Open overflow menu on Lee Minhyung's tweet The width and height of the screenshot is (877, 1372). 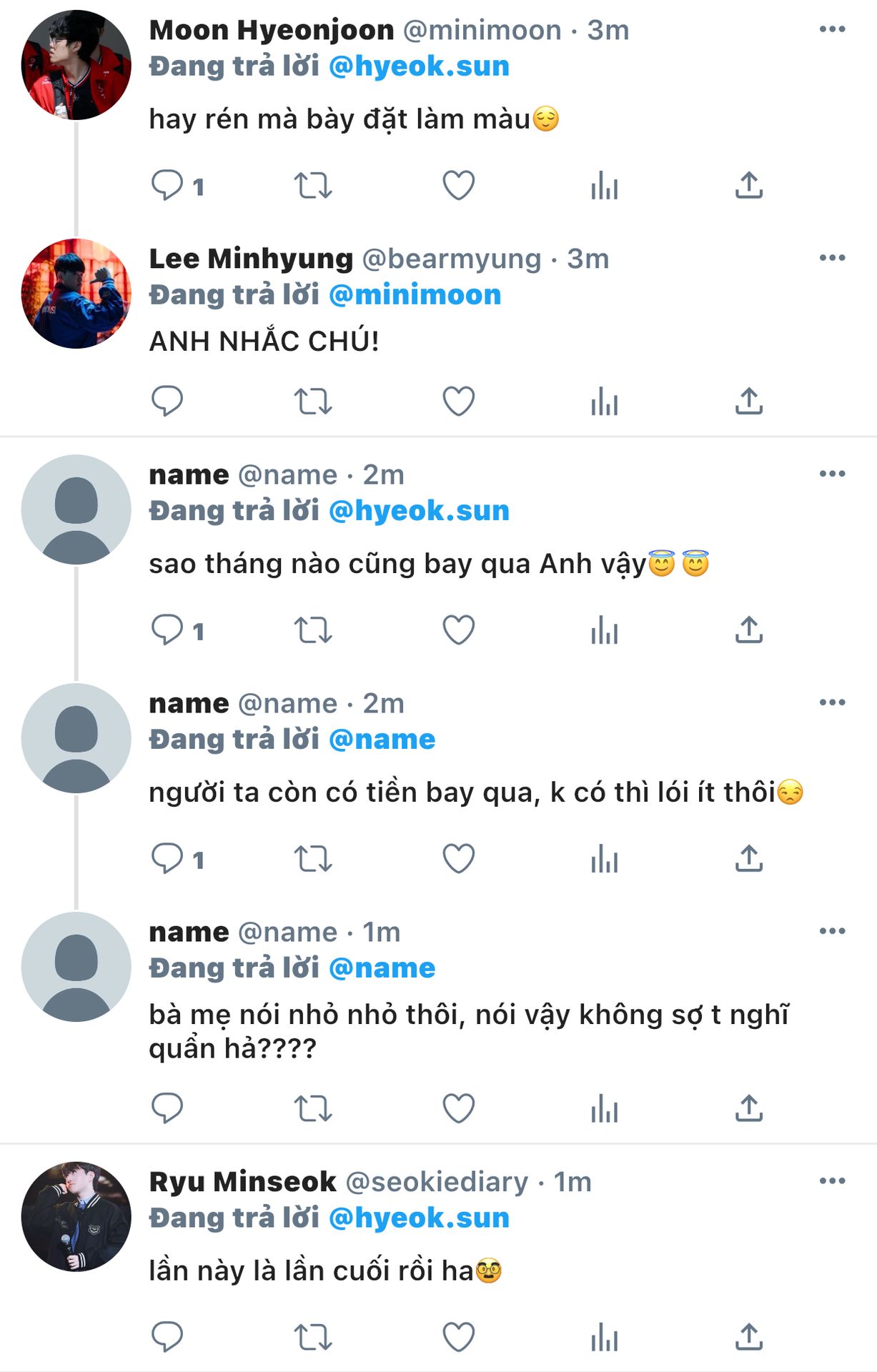(832, 258)
